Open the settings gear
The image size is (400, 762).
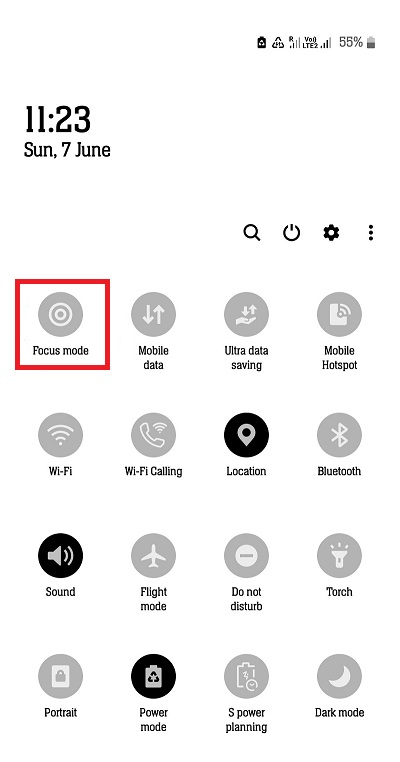(331, 233)
